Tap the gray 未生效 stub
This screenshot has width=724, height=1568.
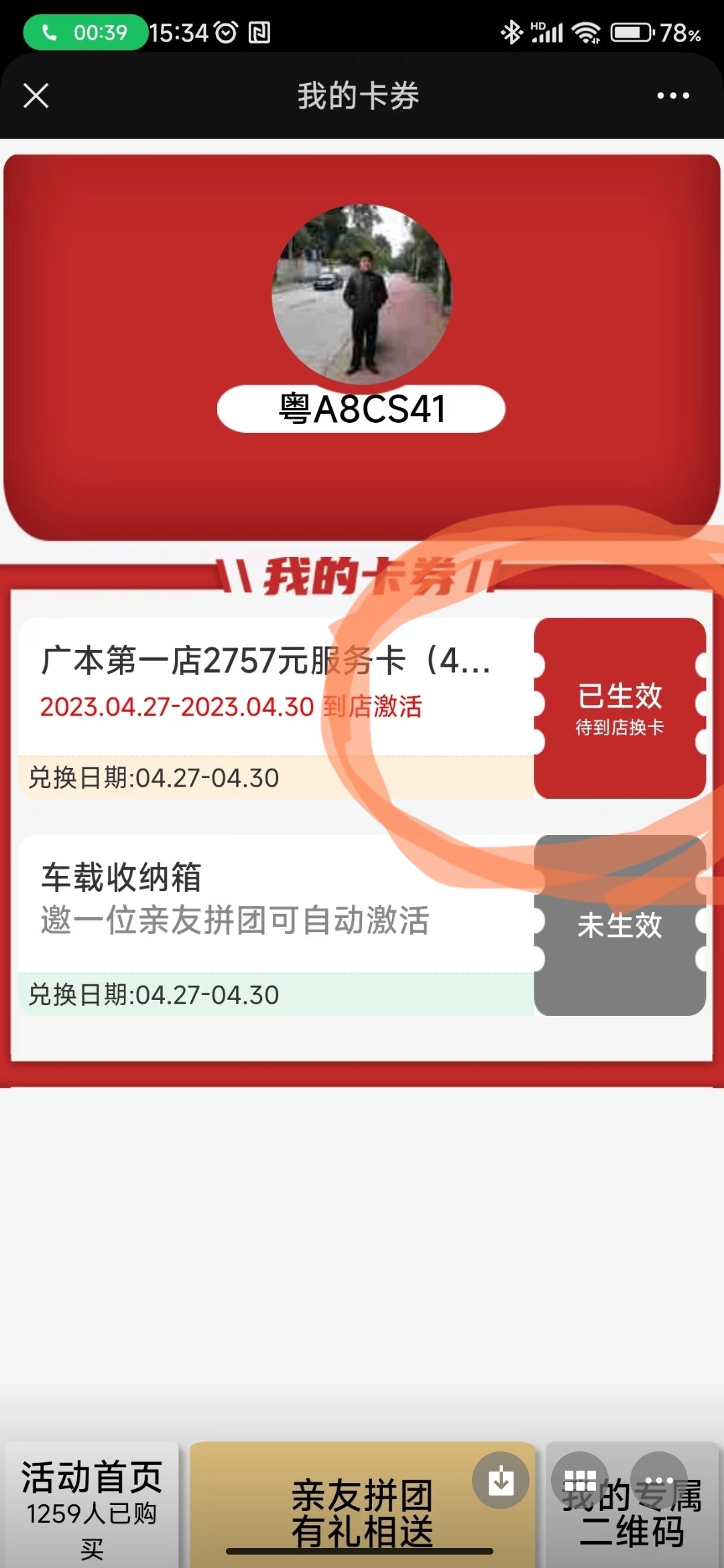(x=619, y=925)
